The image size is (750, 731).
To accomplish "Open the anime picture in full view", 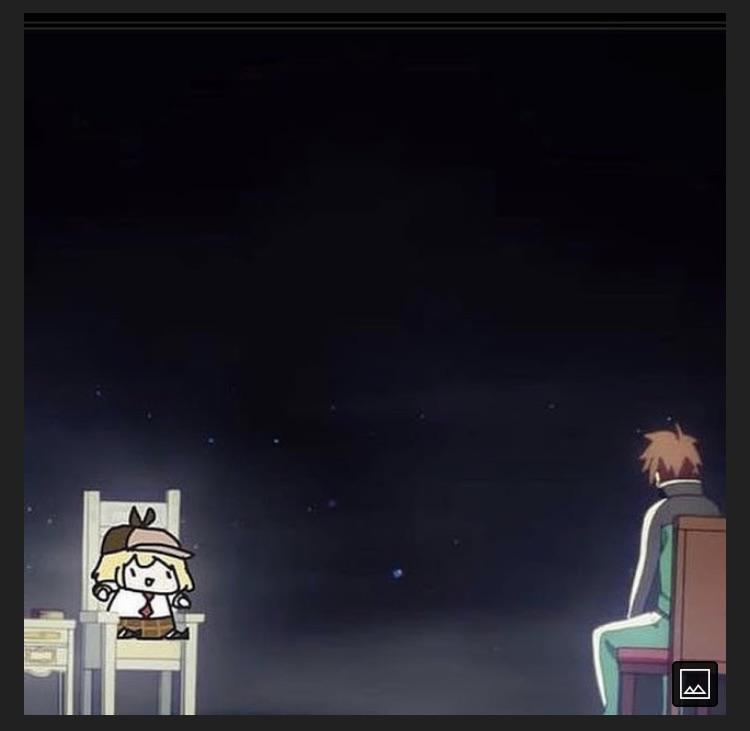I will tap(375, 370).
